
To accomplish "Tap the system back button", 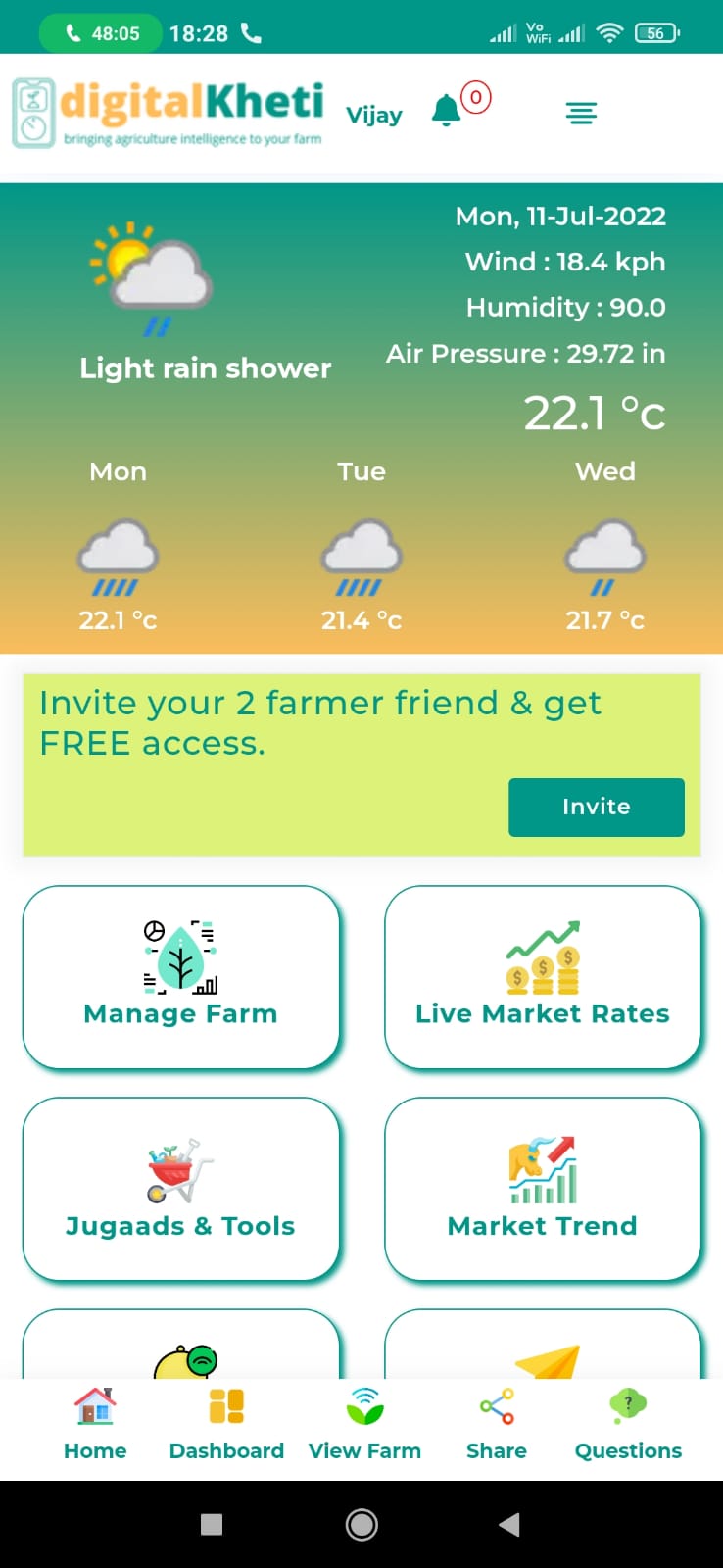I will (509, 1524).
